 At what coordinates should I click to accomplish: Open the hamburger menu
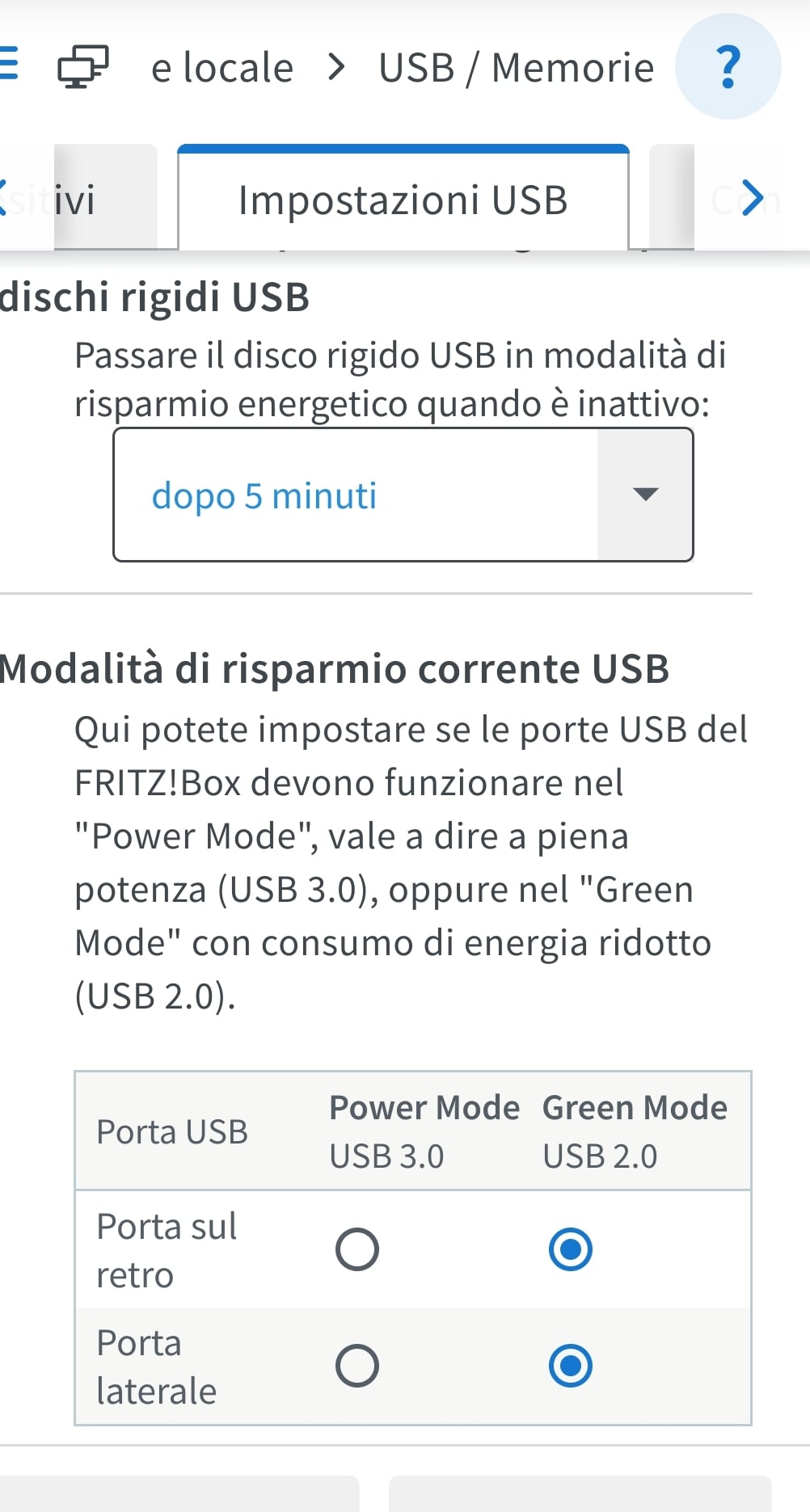[7, 63]
